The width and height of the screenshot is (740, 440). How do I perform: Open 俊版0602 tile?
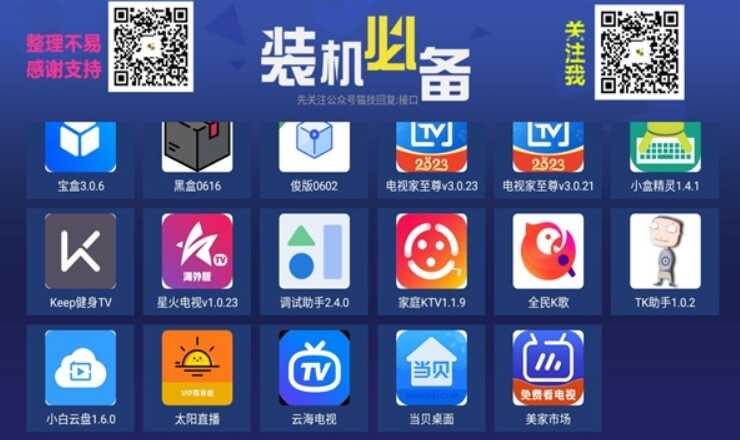314,150
